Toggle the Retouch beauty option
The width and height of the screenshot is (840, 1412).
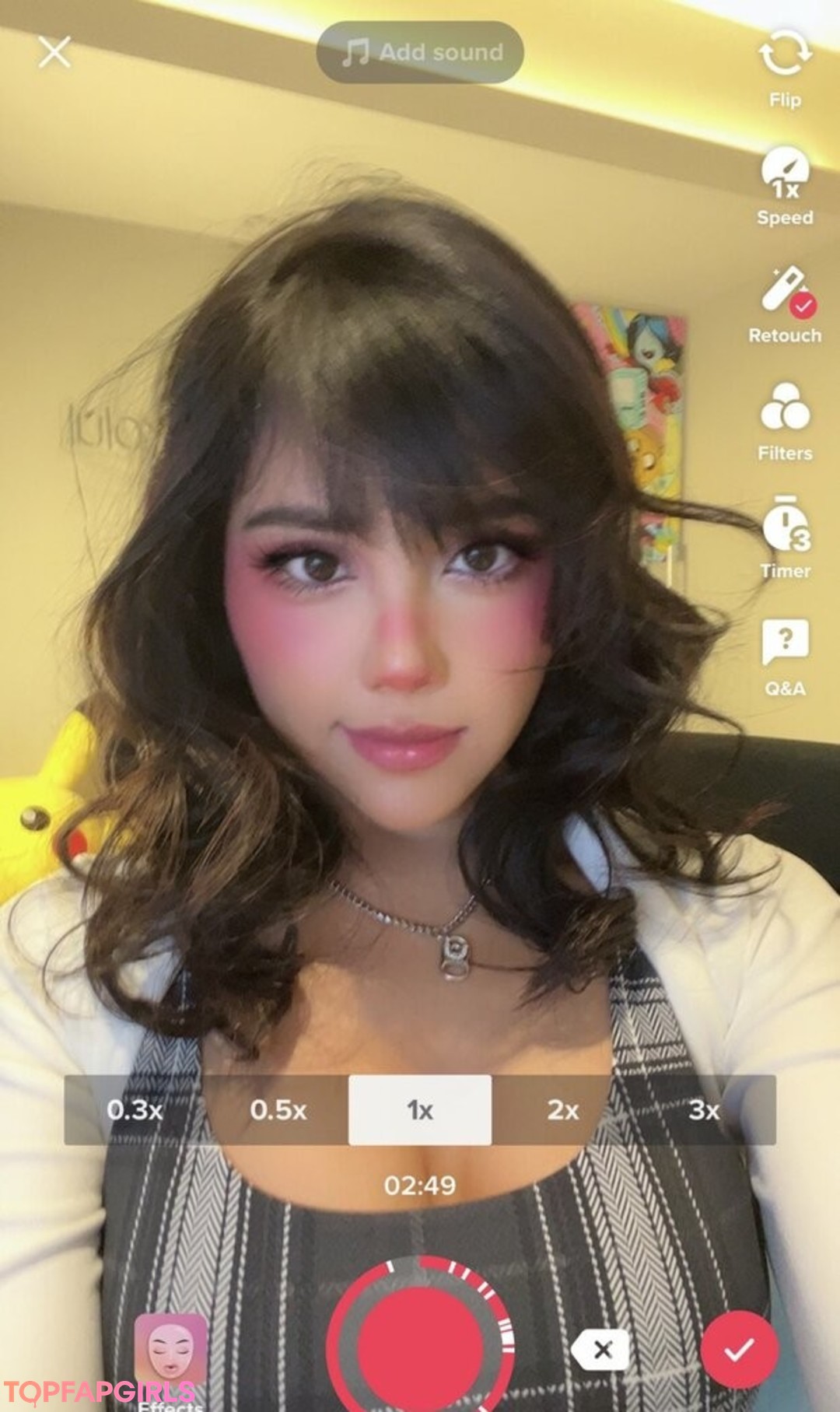click(785, 303)
